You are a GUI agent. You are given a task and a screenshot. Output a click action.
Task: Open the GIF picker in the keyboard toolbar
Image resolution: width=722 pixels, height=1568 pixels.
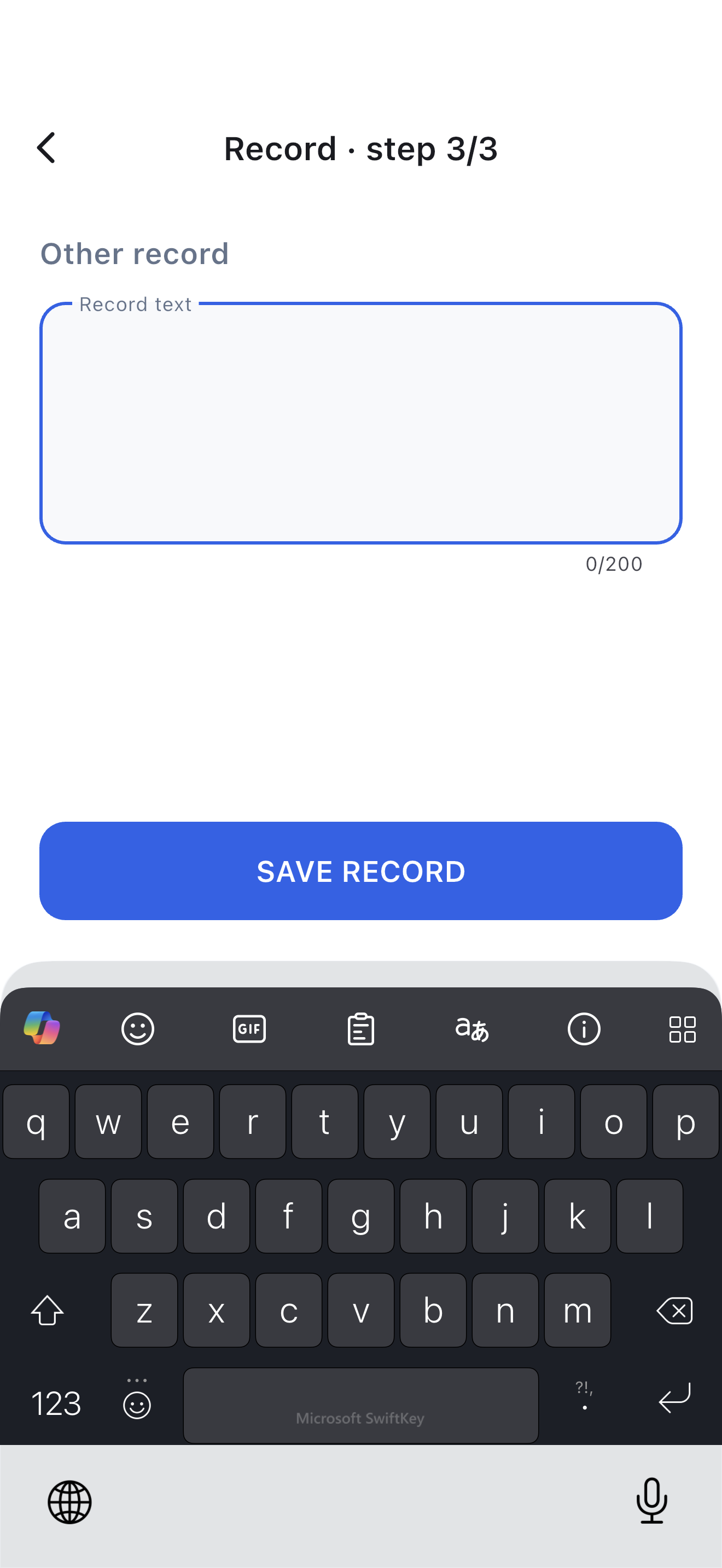pos(249,1029)
